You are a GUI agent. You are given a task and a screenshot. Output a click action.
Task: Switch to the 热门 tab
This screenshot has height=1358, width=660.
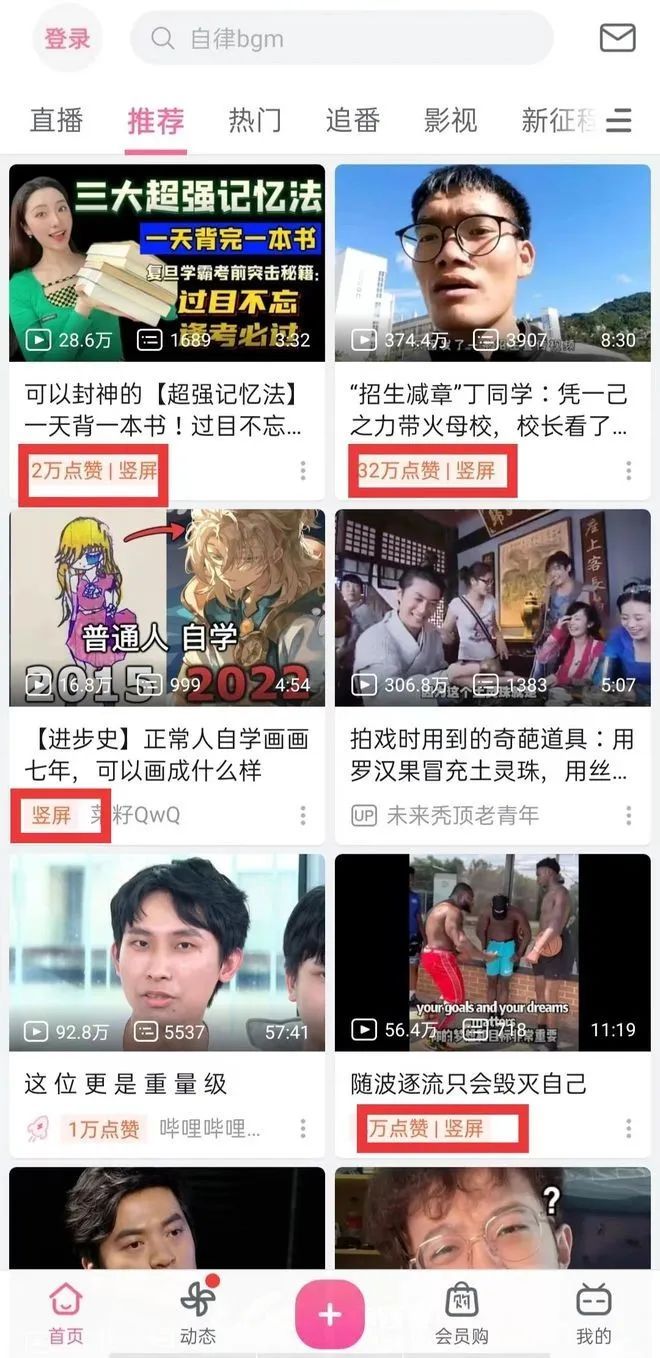[254, 120]
